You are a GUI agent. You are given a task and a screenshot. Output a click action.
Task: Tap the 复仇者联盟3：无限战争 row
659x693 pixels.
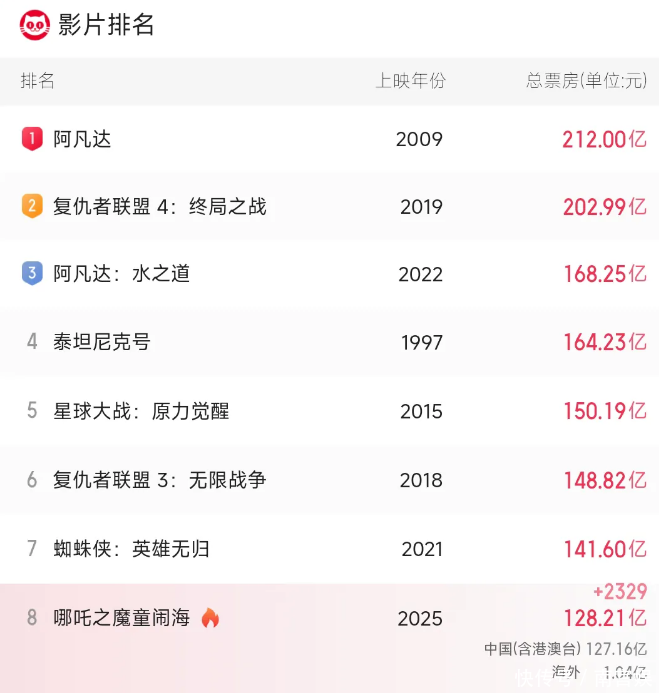[x=160, y=480]
